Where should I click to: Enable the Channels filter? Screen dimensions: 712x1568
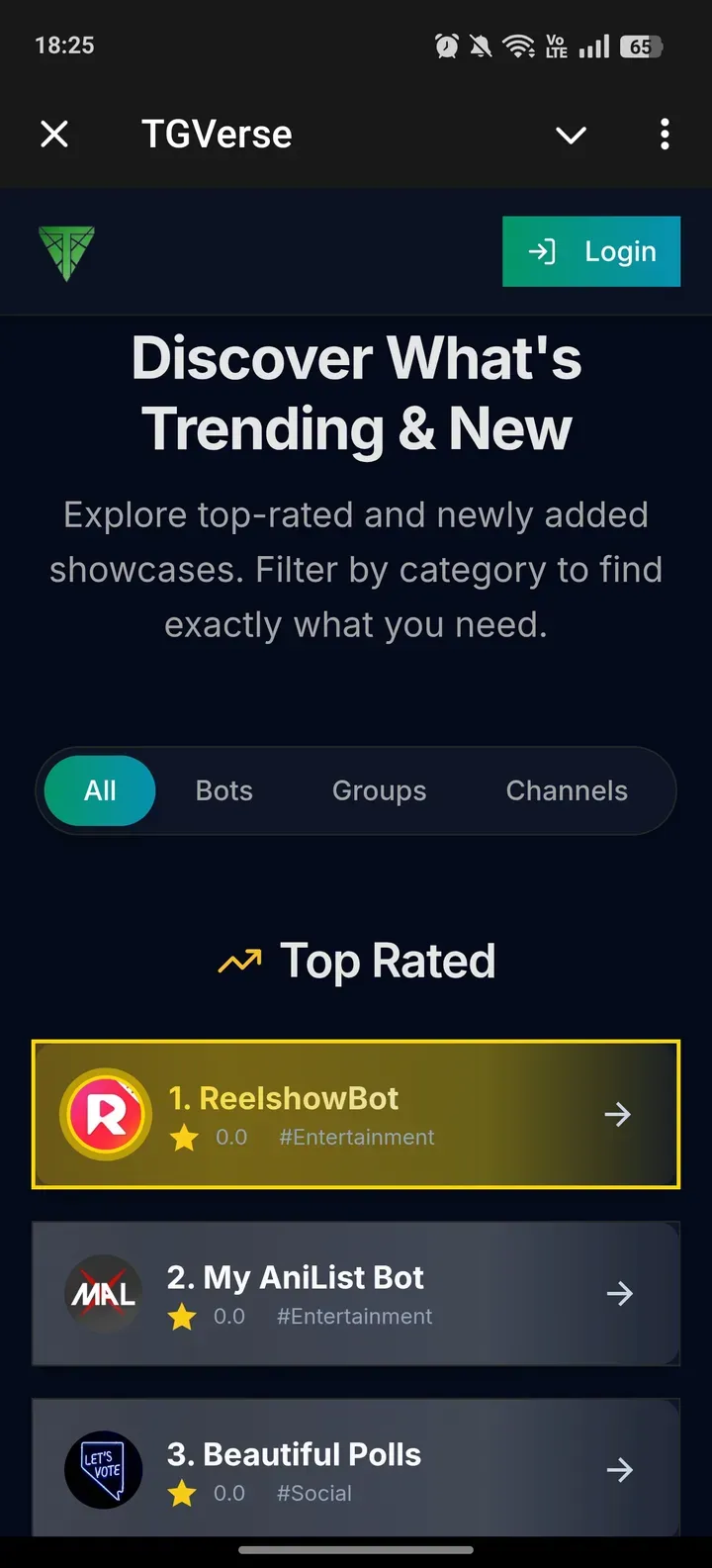(567, 790)
